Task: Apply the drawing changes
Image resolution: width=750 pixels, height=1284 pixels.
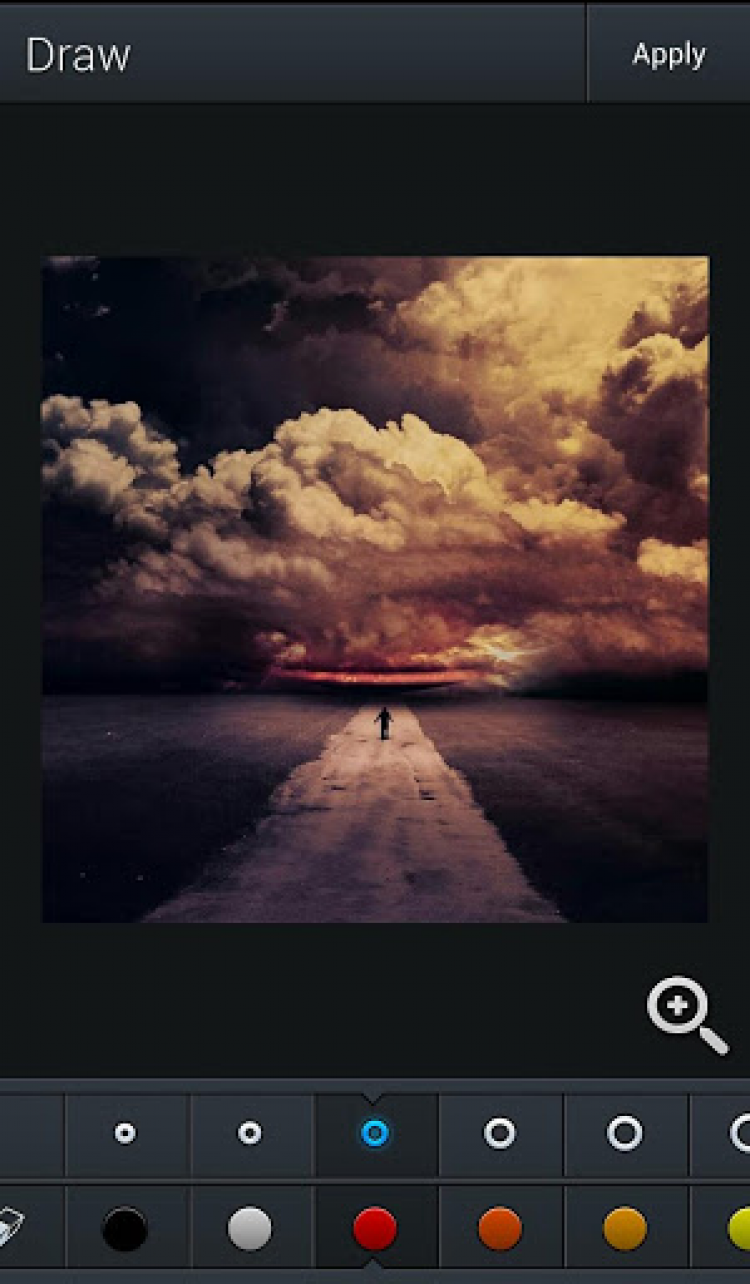Action: [x=668, y=54]
